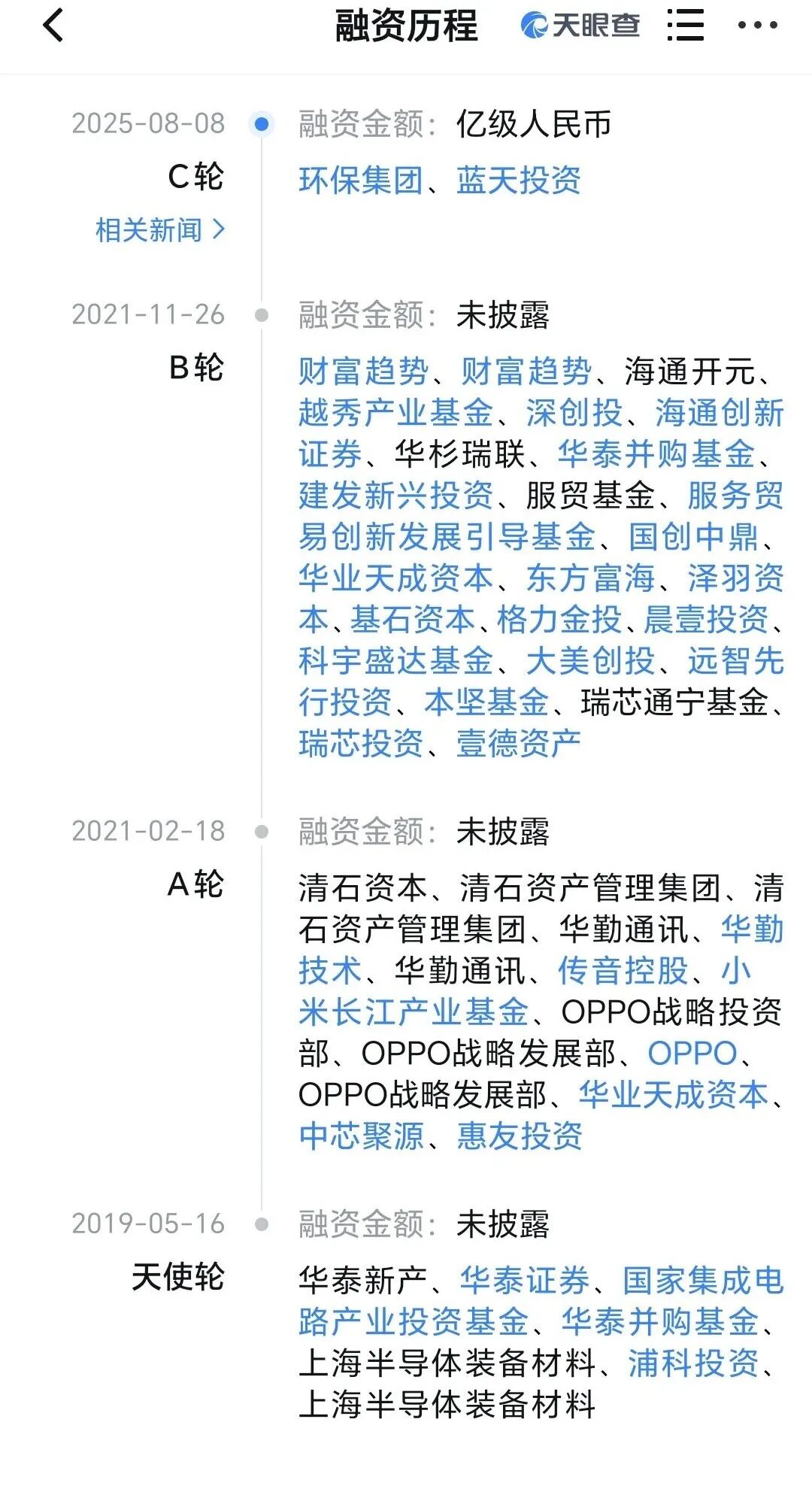Open investor 传音控股
The image size is (812, 1492).
click(623, 972)
